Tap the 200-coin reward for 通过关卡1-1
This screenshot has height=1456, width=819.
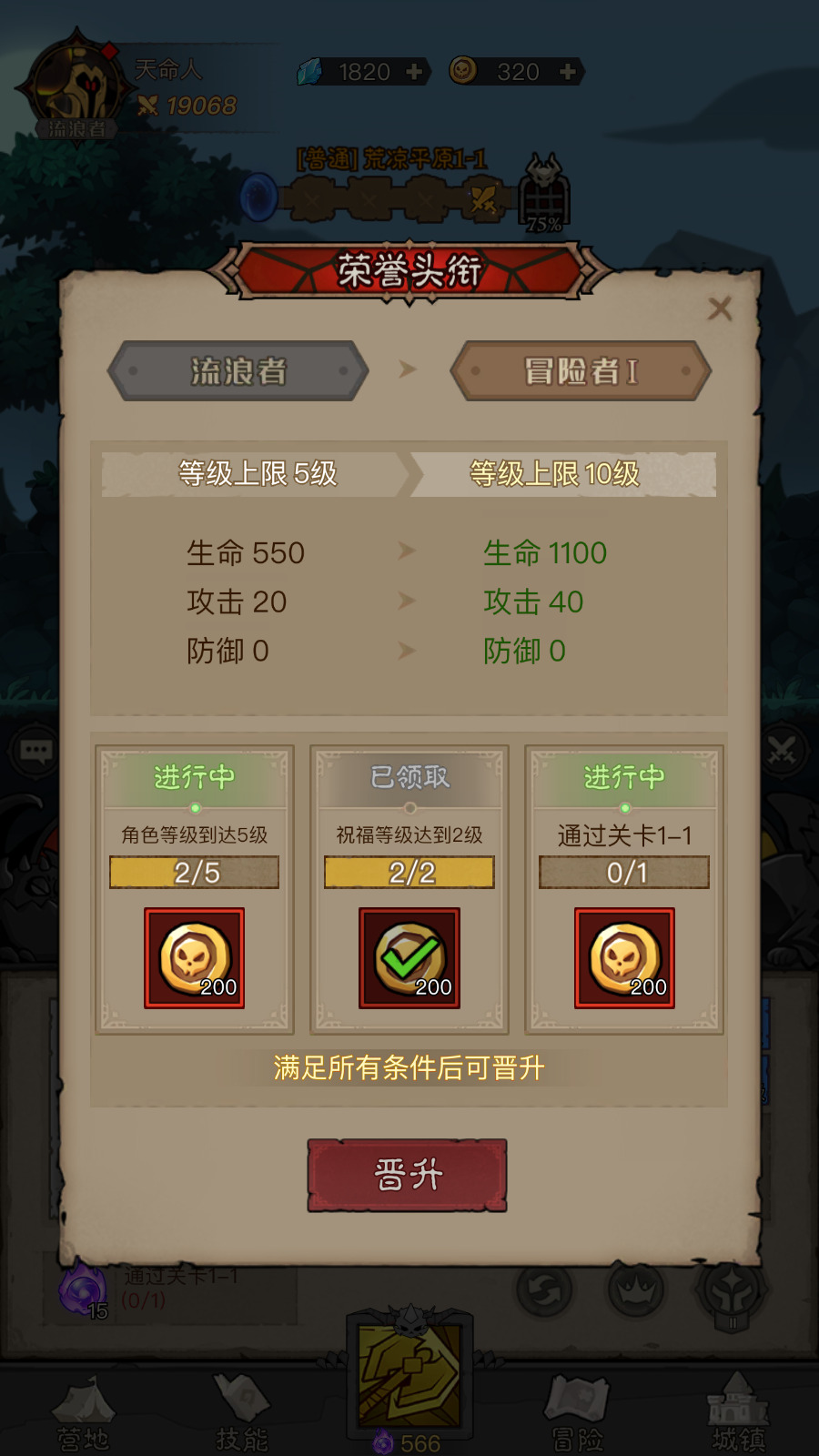(624, 958)
